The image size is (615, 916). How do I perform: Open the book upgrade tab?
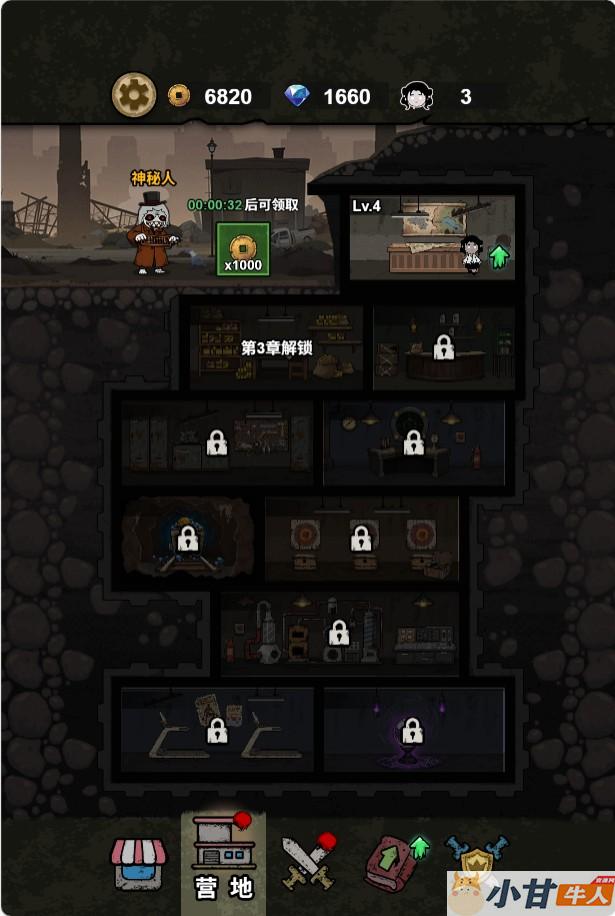click(394, 862)
